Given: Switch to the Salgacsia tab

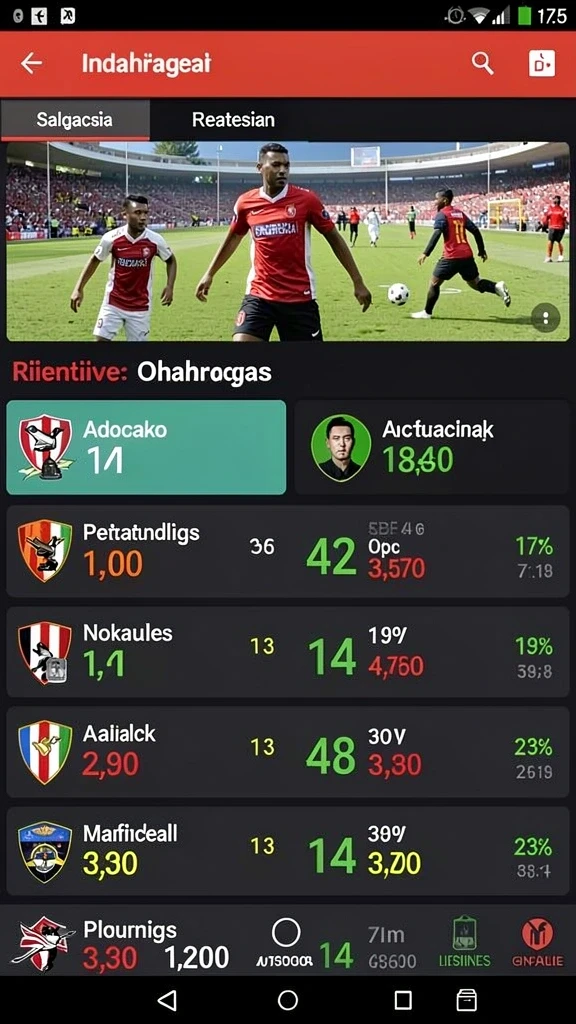Looking at the screenshot, I should point(75,120).
